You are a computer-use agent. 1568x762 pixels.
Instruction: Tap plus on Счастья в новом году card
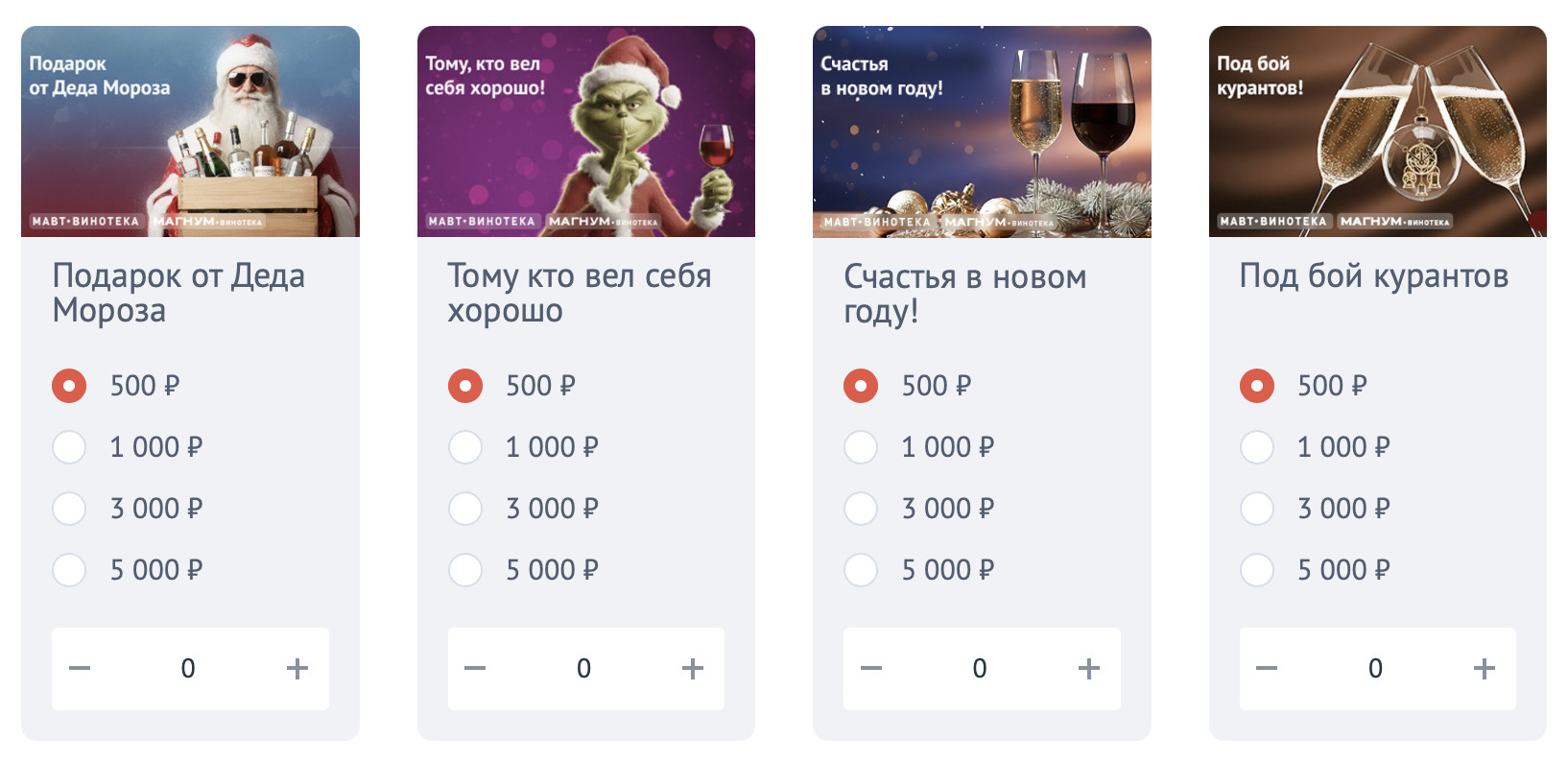pyautogui.click(x=1088, y=669)
